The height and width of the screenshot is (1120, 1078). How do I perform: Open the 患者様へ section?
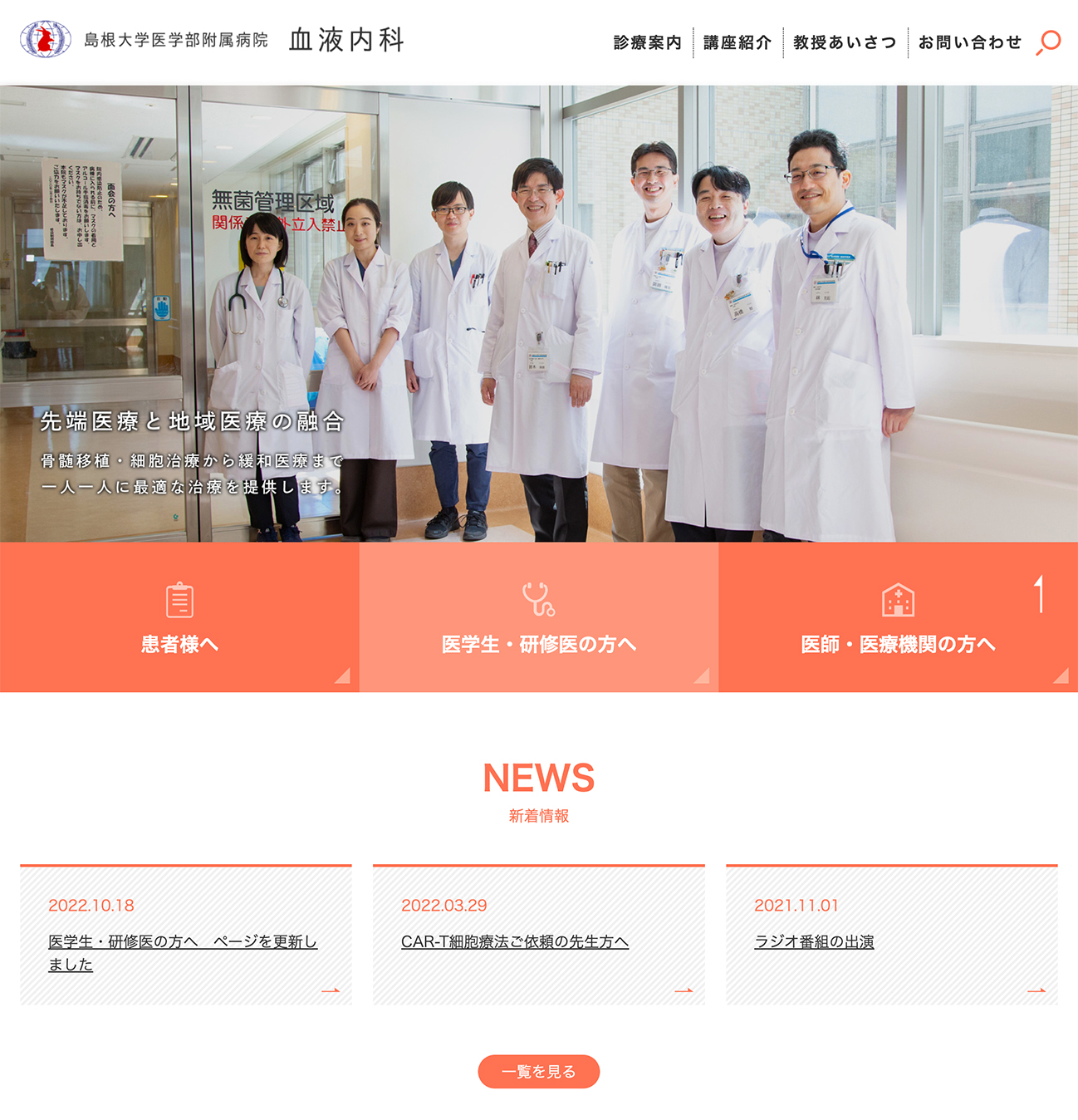pos(179,617)
